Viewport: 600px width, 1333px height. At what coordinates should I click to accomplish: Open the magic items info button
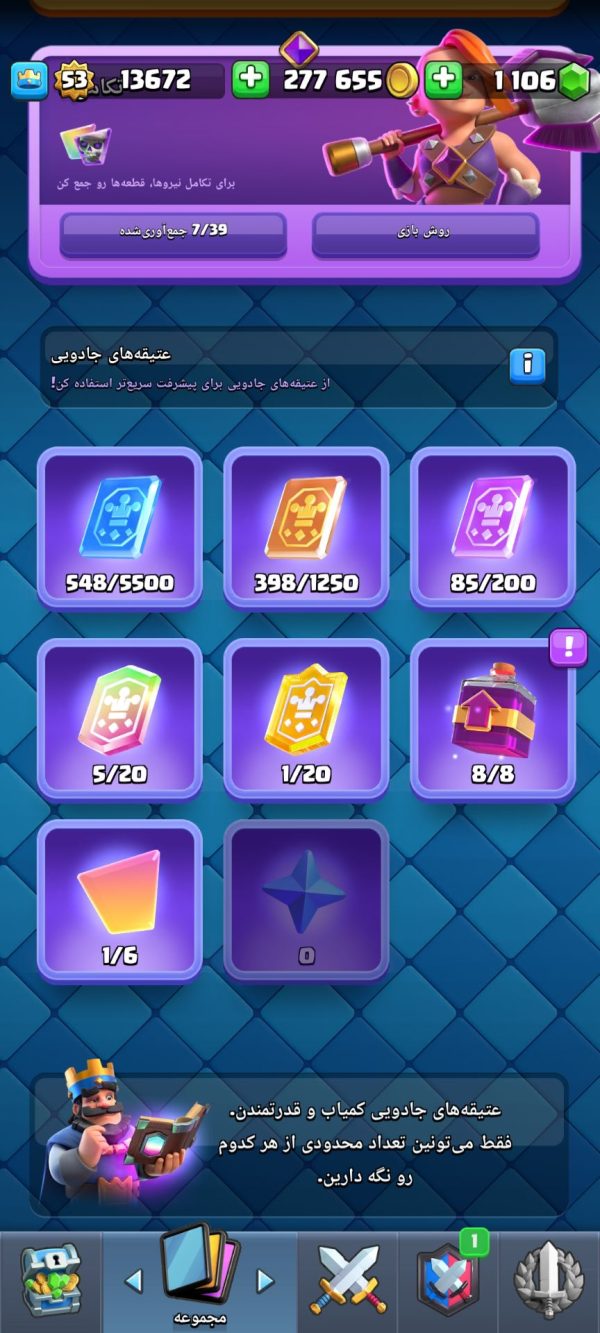pyautogui.click(x=527, y=366)
